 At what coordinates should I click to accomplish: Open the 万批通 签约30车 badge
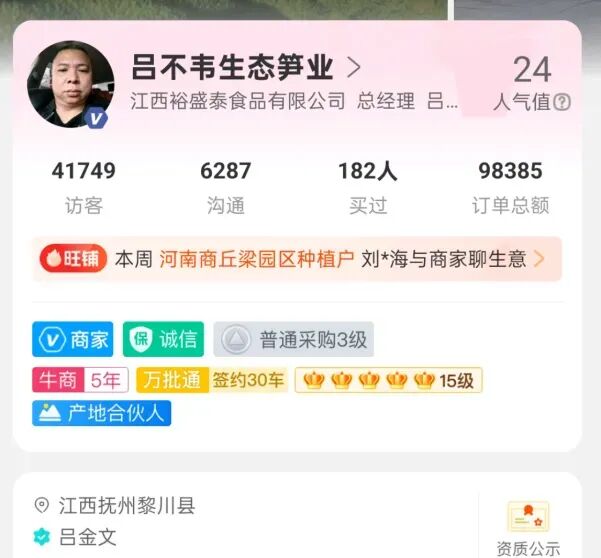(x=212, y=380)
